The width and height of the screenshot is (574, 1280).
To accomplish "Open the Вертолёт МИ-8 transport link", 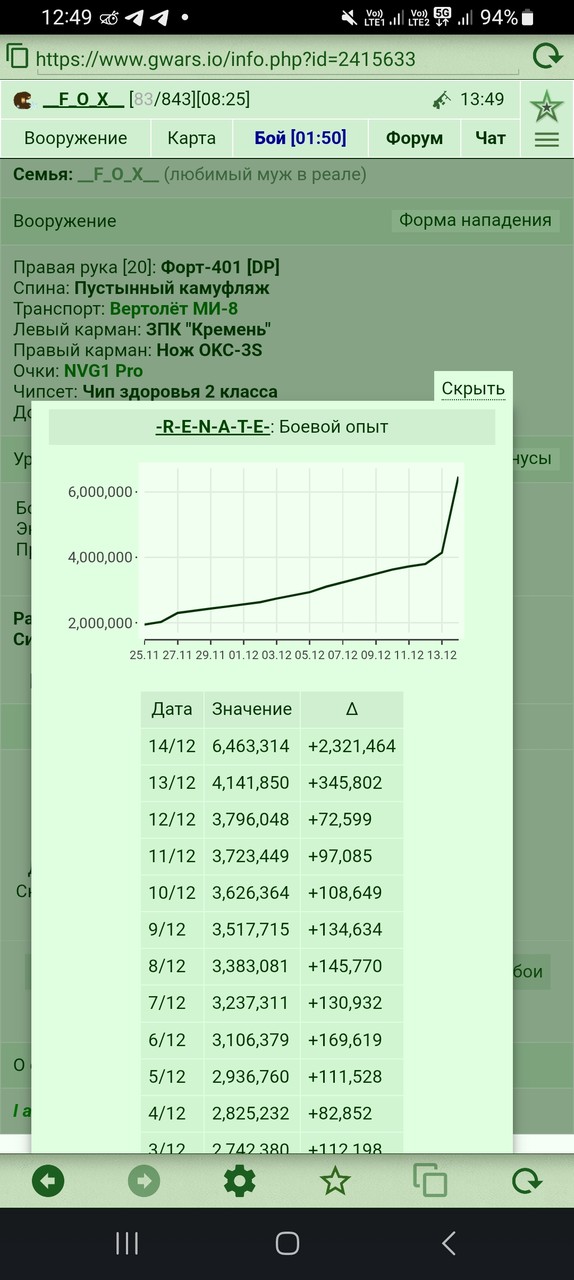I will (176, 309).
